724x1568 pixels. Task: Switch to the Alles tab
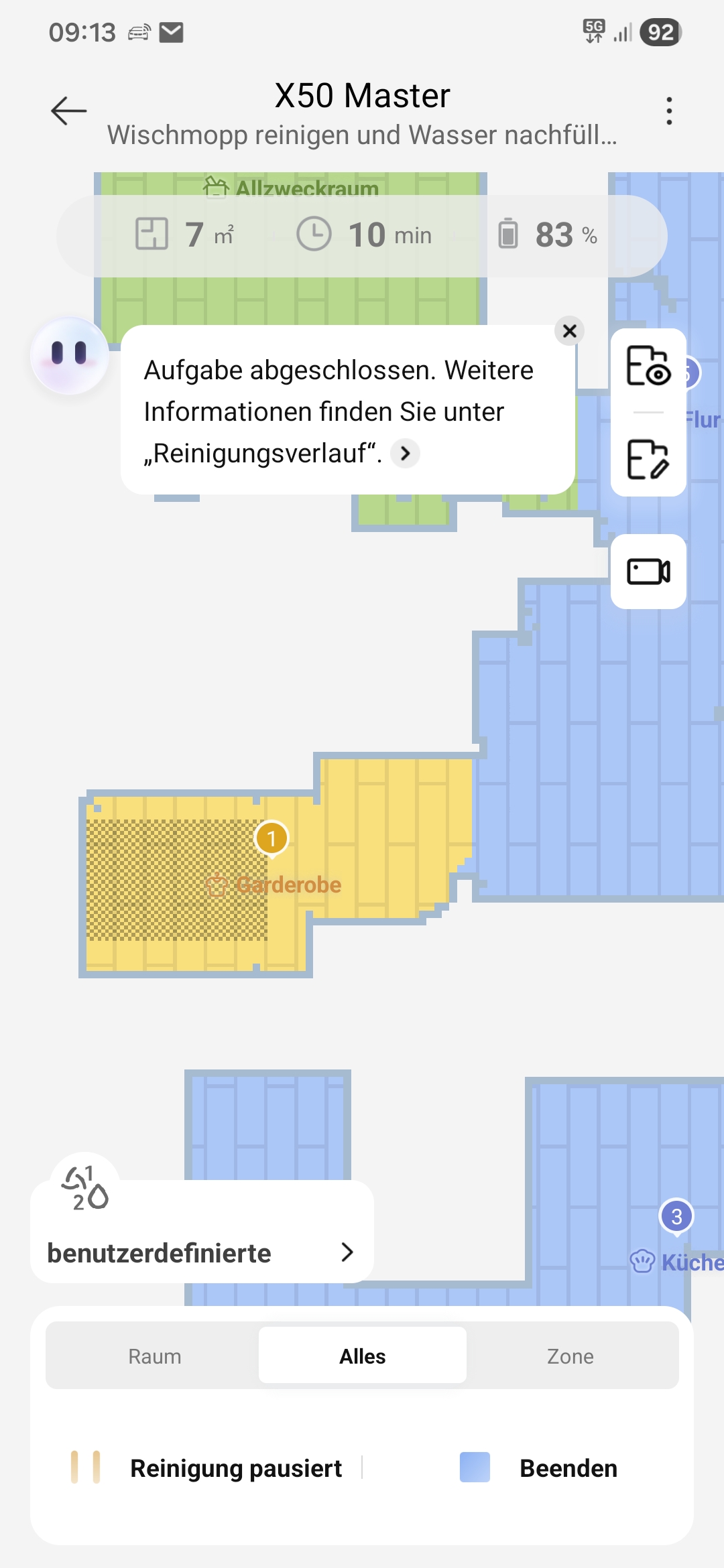(x=363, y=1356)
